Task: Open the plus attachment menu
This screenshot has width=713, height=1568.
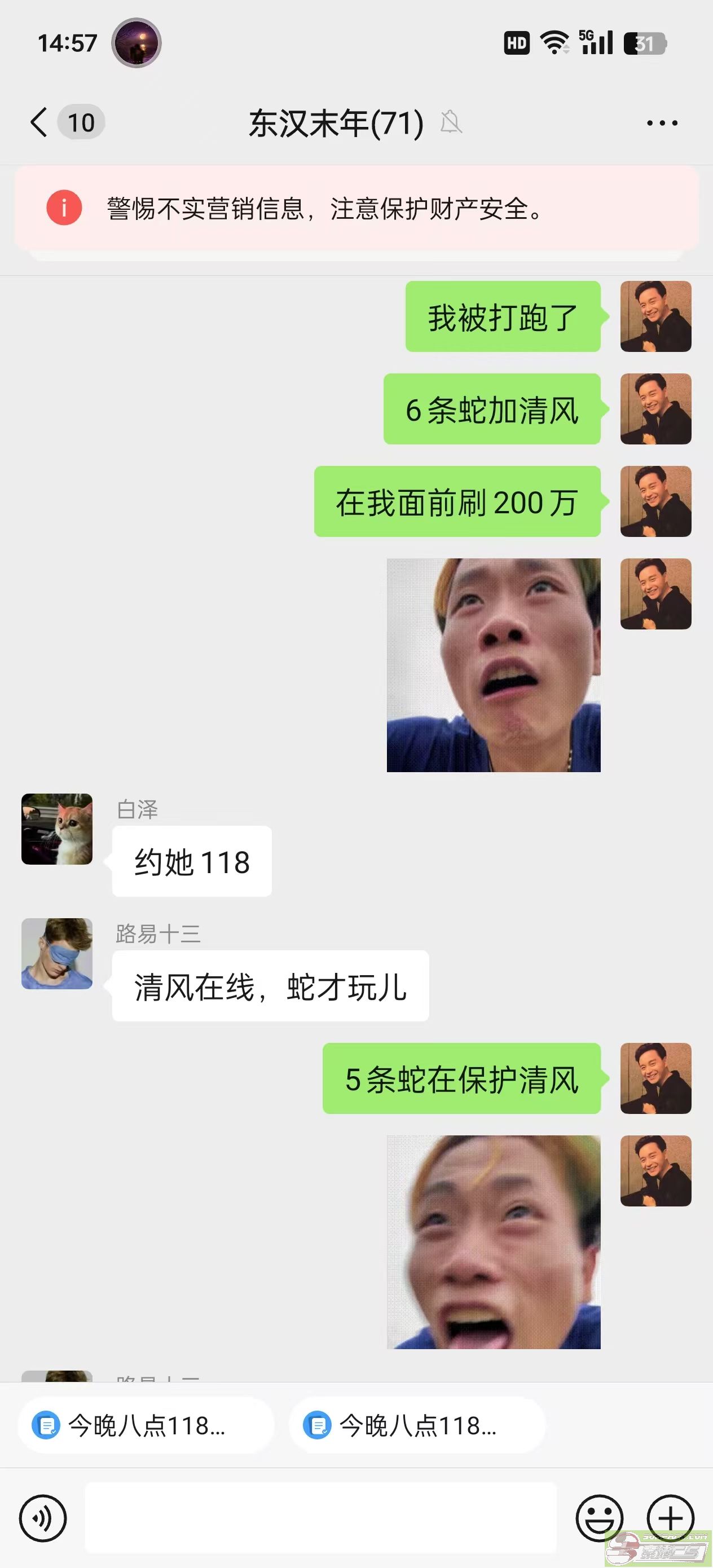Action: pos(670,1518)
